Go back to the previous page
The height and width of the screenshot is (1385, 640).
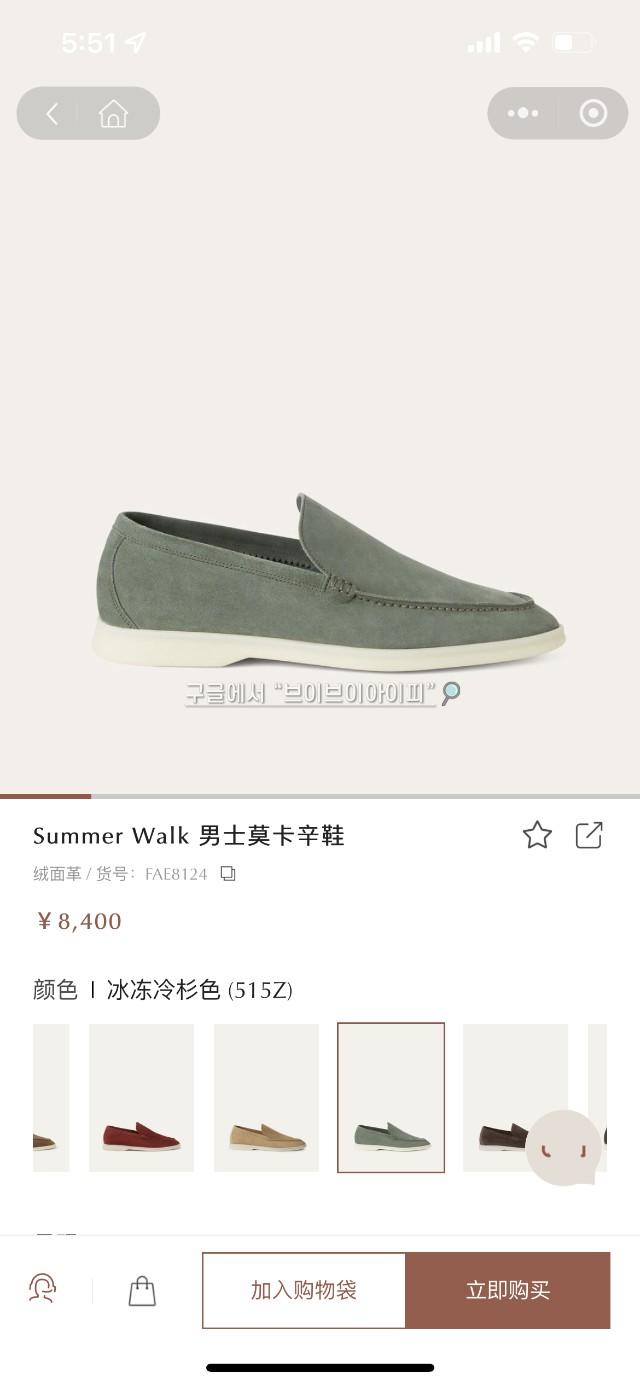52,114
